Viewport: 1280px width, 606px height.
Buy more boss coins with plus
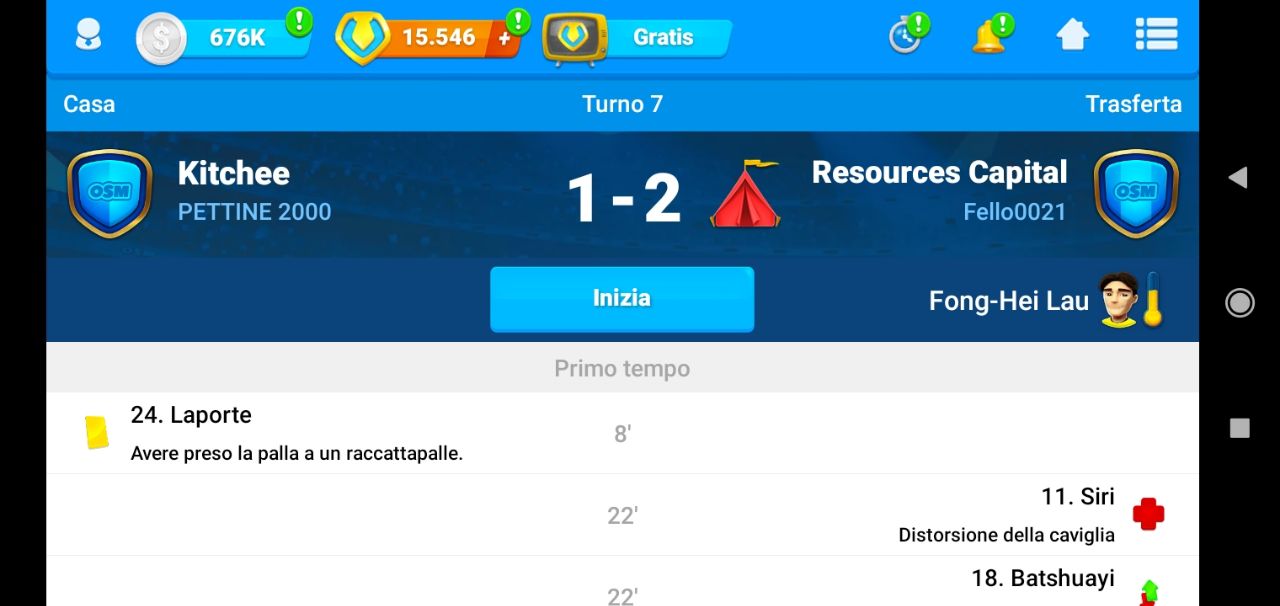tap(504, 39)
